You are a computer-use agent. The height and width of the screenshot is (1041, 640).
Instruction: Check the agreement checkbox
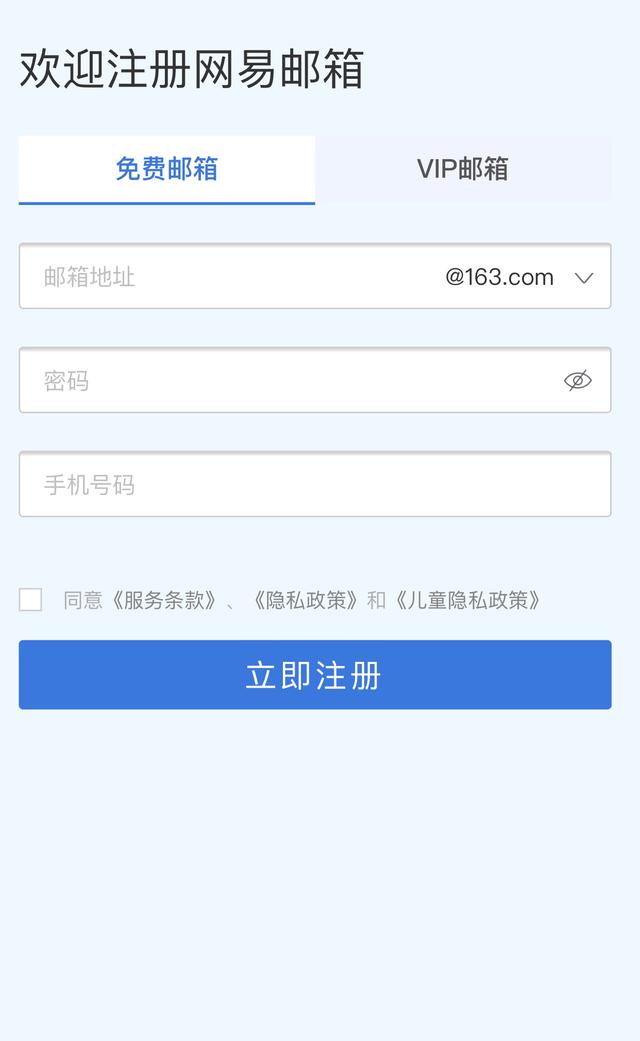(x=31, y=600)
